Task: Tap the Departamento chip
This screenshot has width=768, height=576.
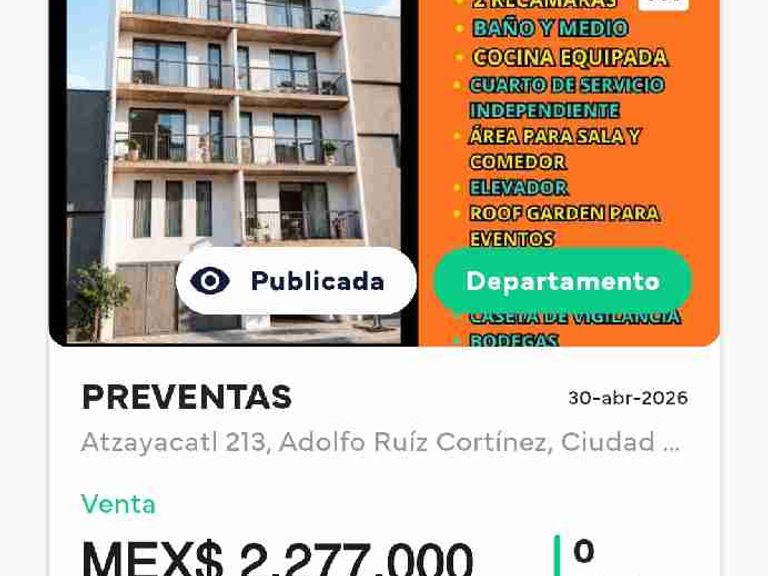Action: click(563, 281)
